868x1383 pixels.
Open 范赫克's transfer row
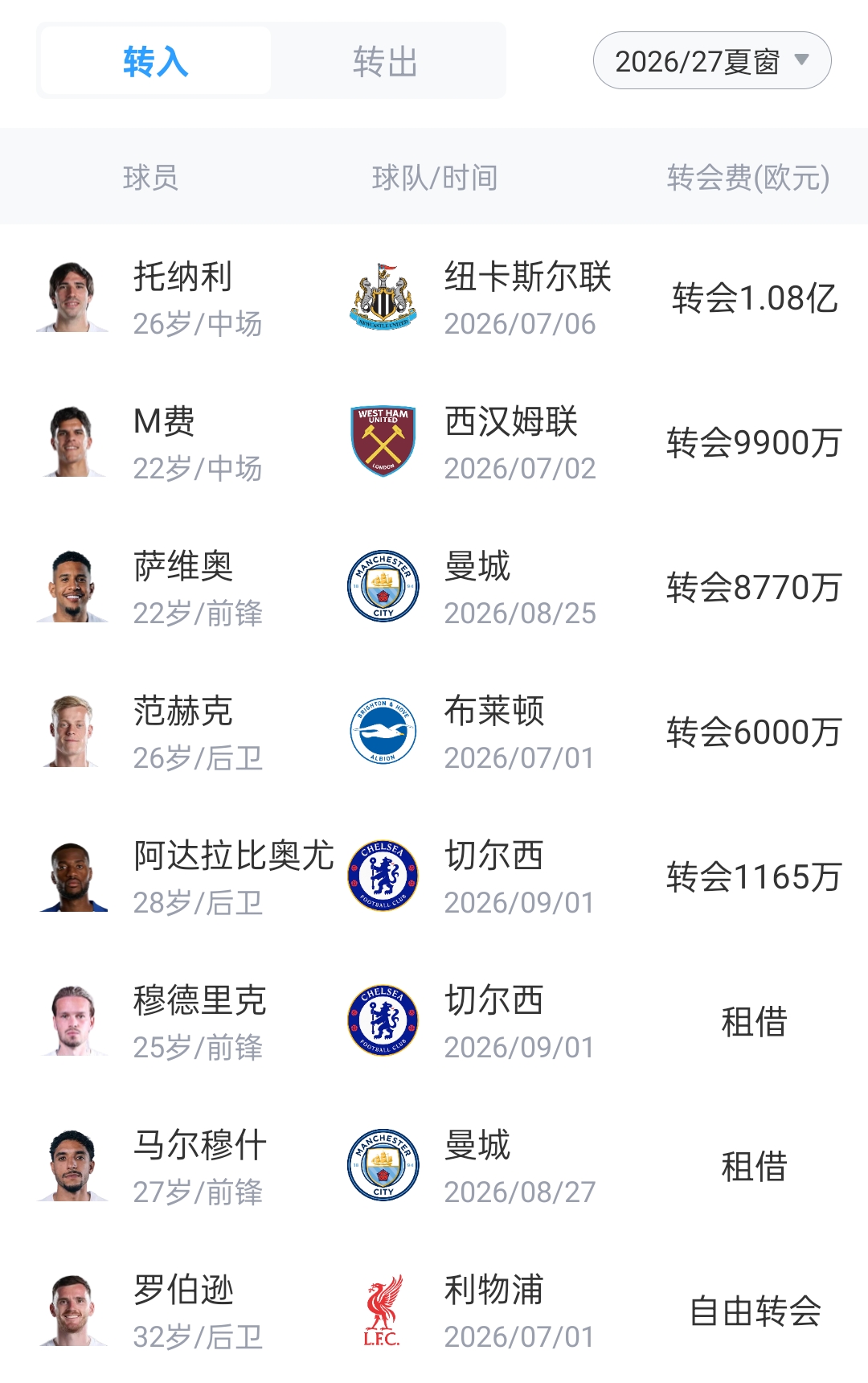pos(434,732)
